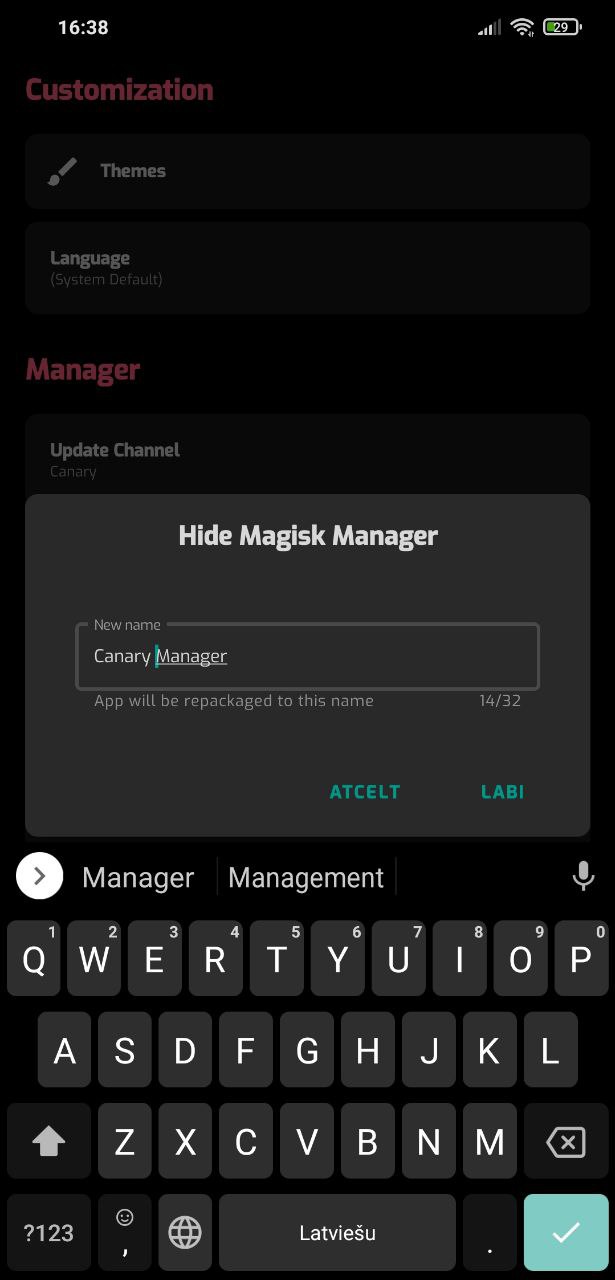The width and height of the screenshot is (615, 1280).
Task: Start voice input with the microphone
Action: coord(583,877)
